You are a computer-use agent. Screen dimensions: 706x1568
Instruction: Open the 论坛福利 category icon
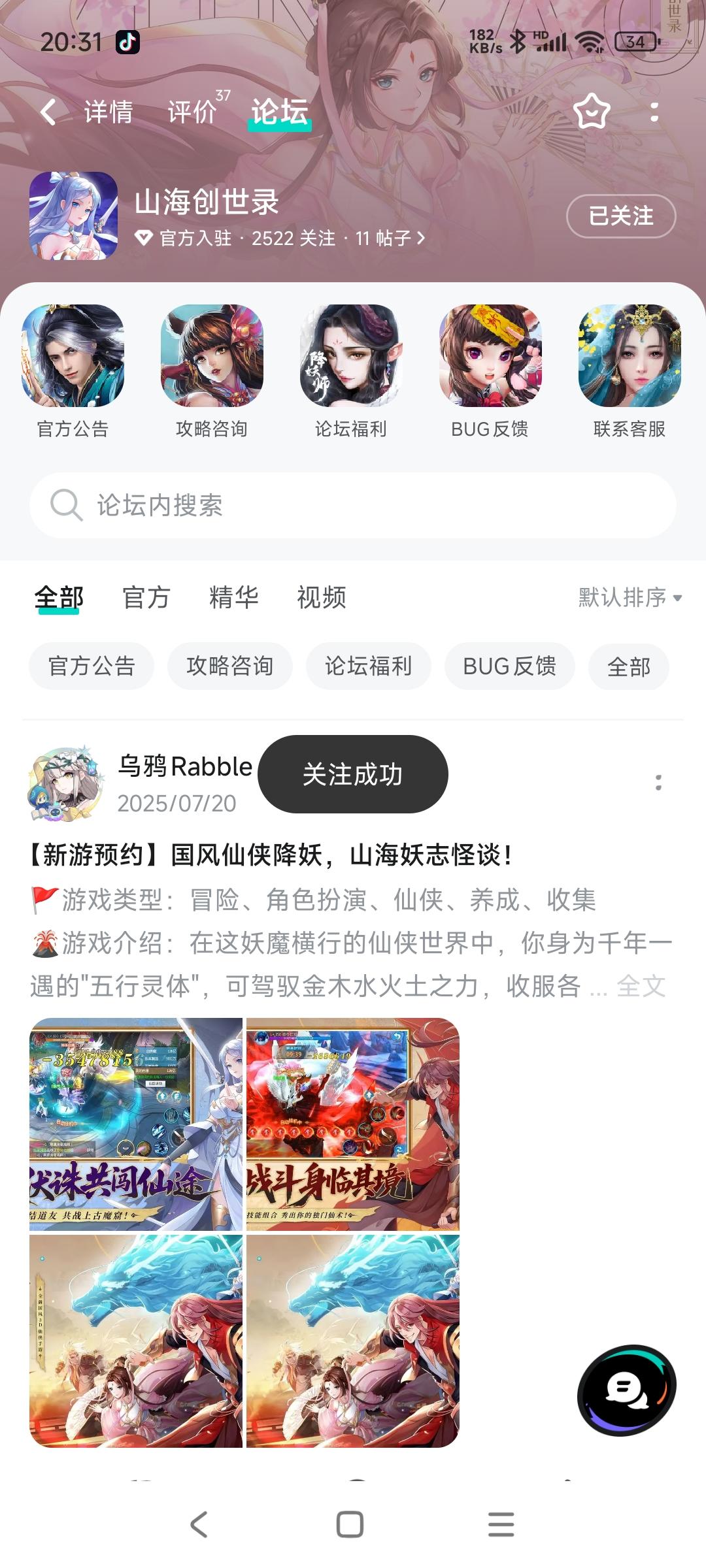click(x=352, y=357)
